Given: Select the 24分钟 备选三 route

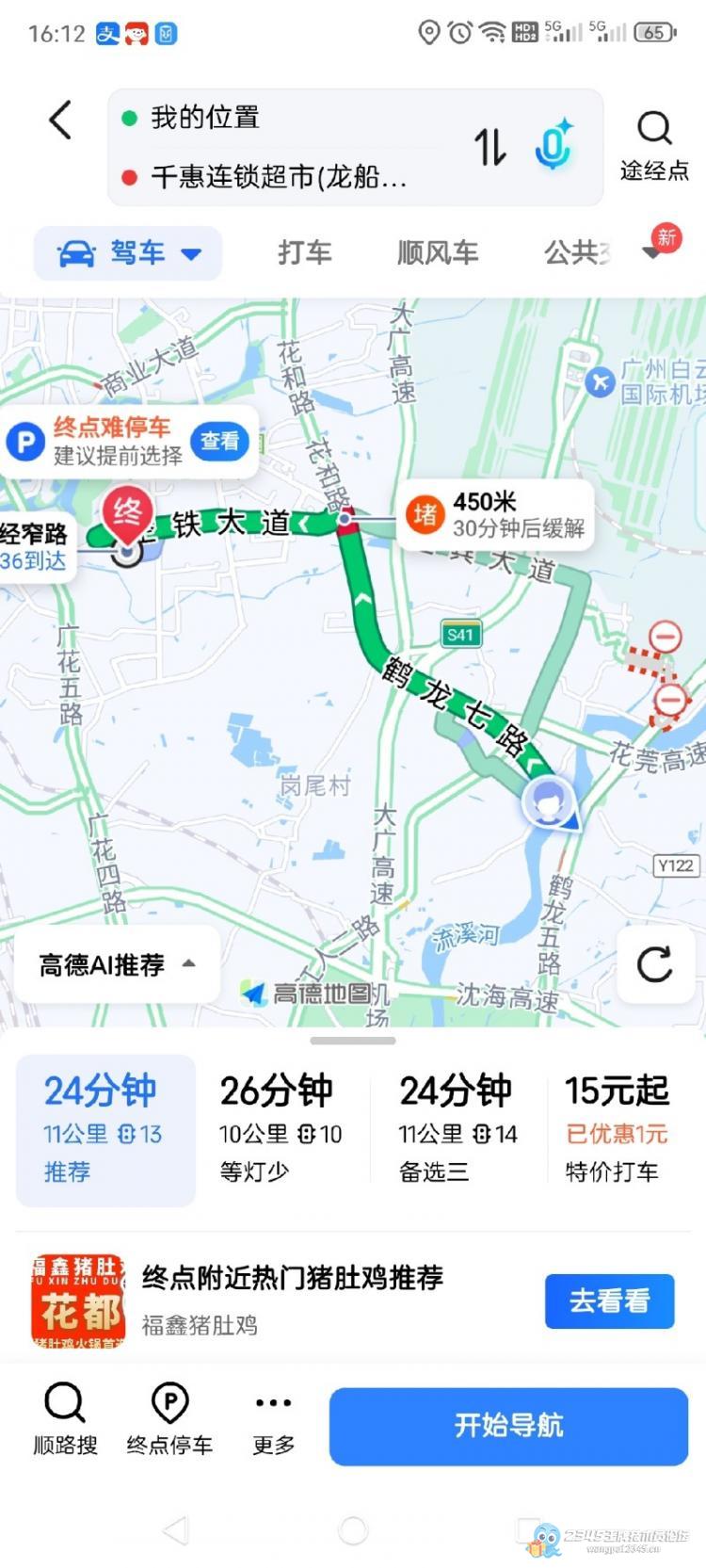Looking at the screenshot, I should click(x=457, y=1130).
